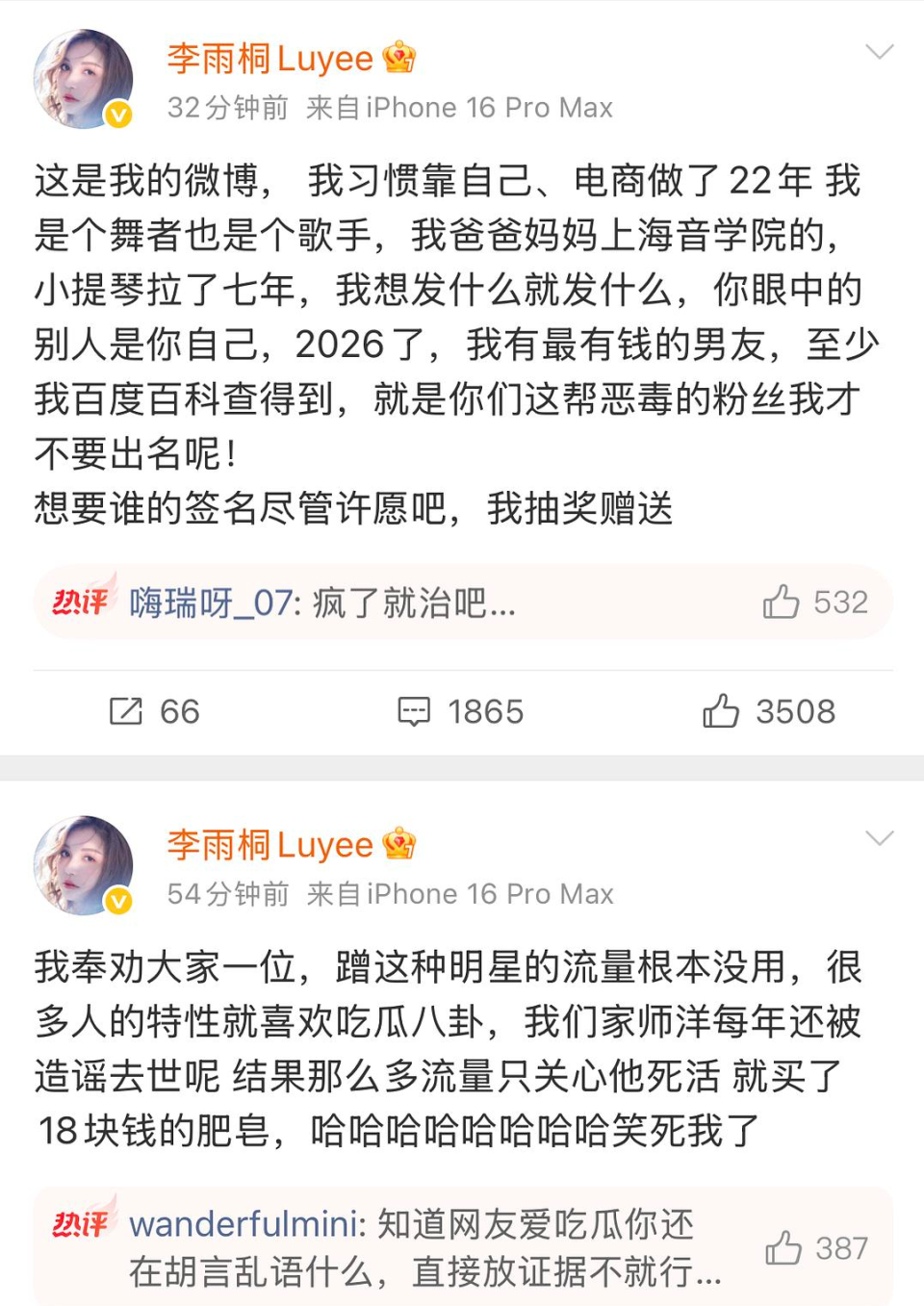Open comments icon showing 1865
This screenshot has height=1306, width=924.
416,712
